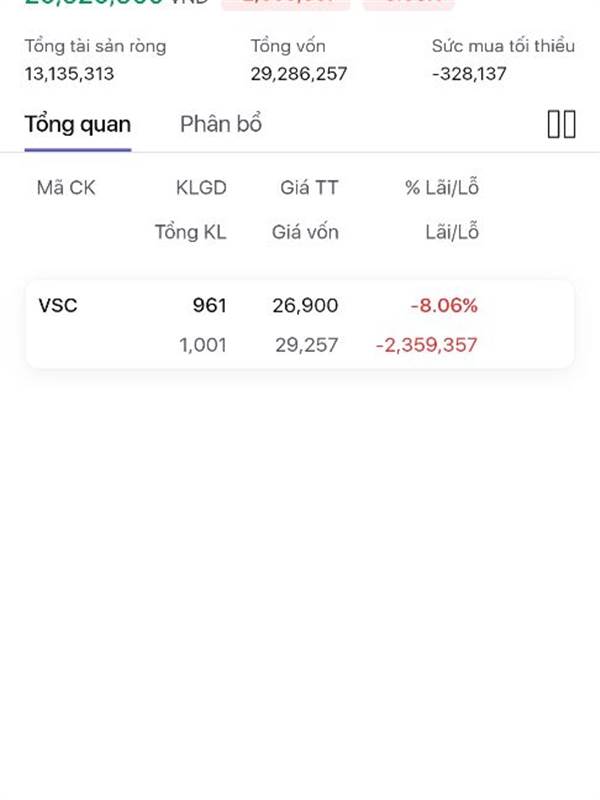Toggle the column layout icon
The height and width of the screenshot is (800, 600).
click(x=561, y=125)
